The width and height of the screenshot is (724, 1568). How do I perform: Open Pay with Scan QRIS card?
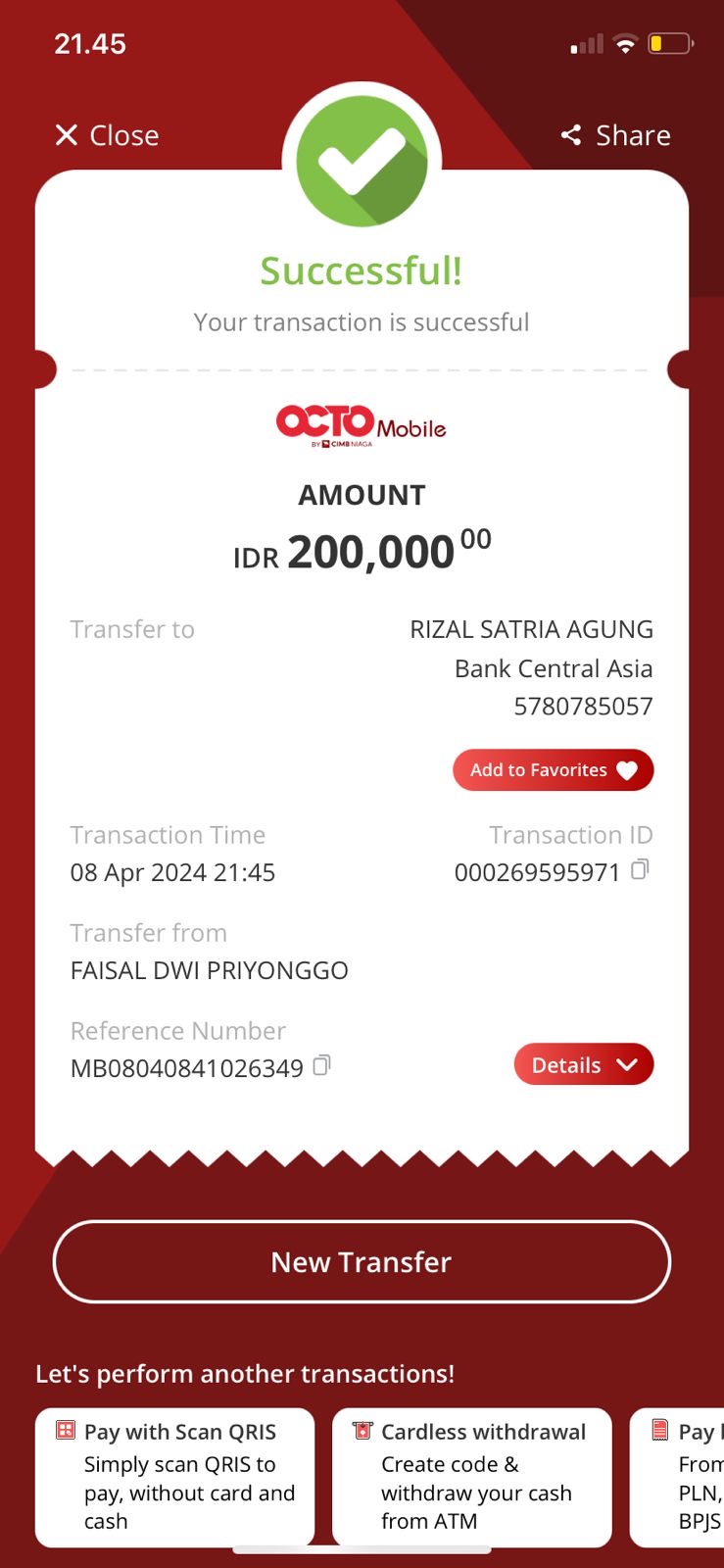pos(175,1477)
